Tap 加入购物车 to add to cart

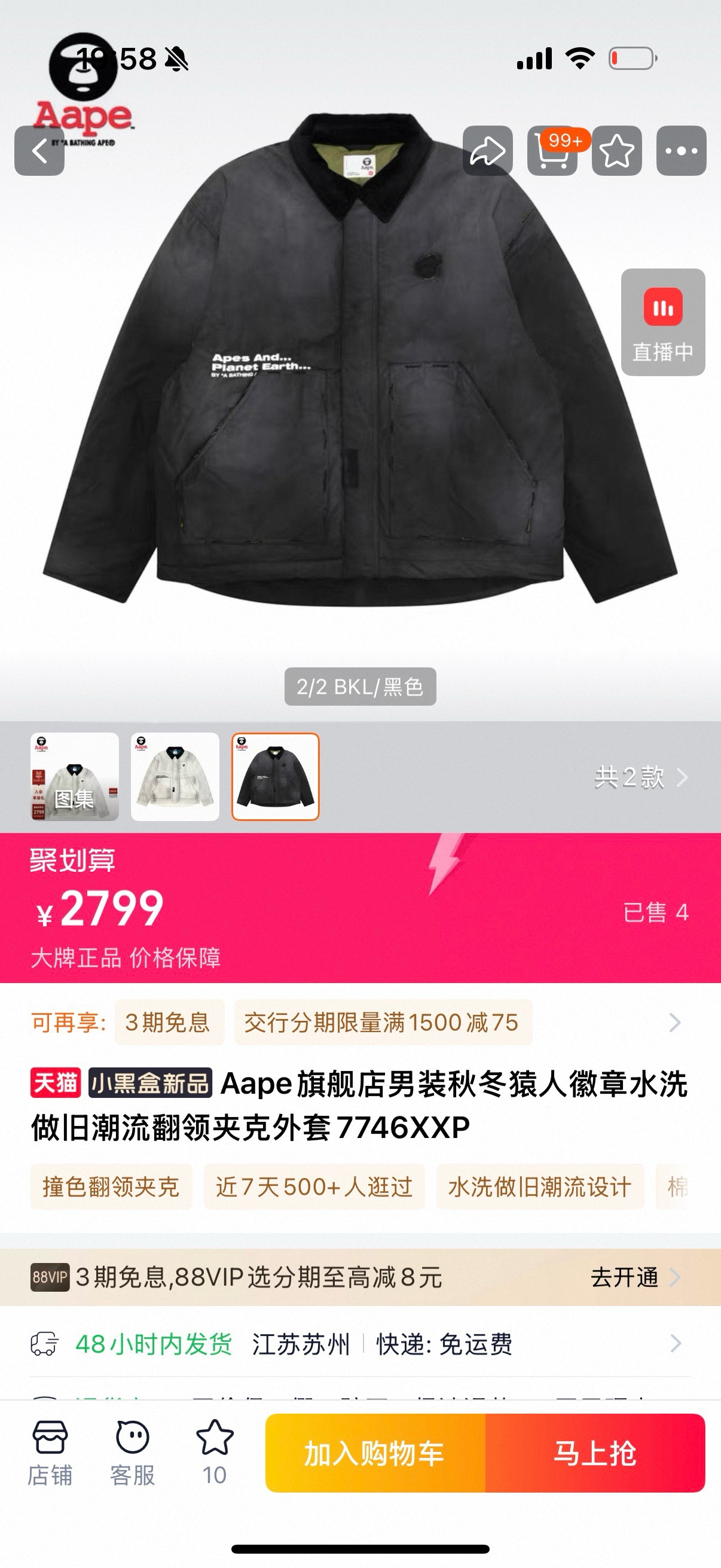pyautogui.click(x=375, y=1453)
